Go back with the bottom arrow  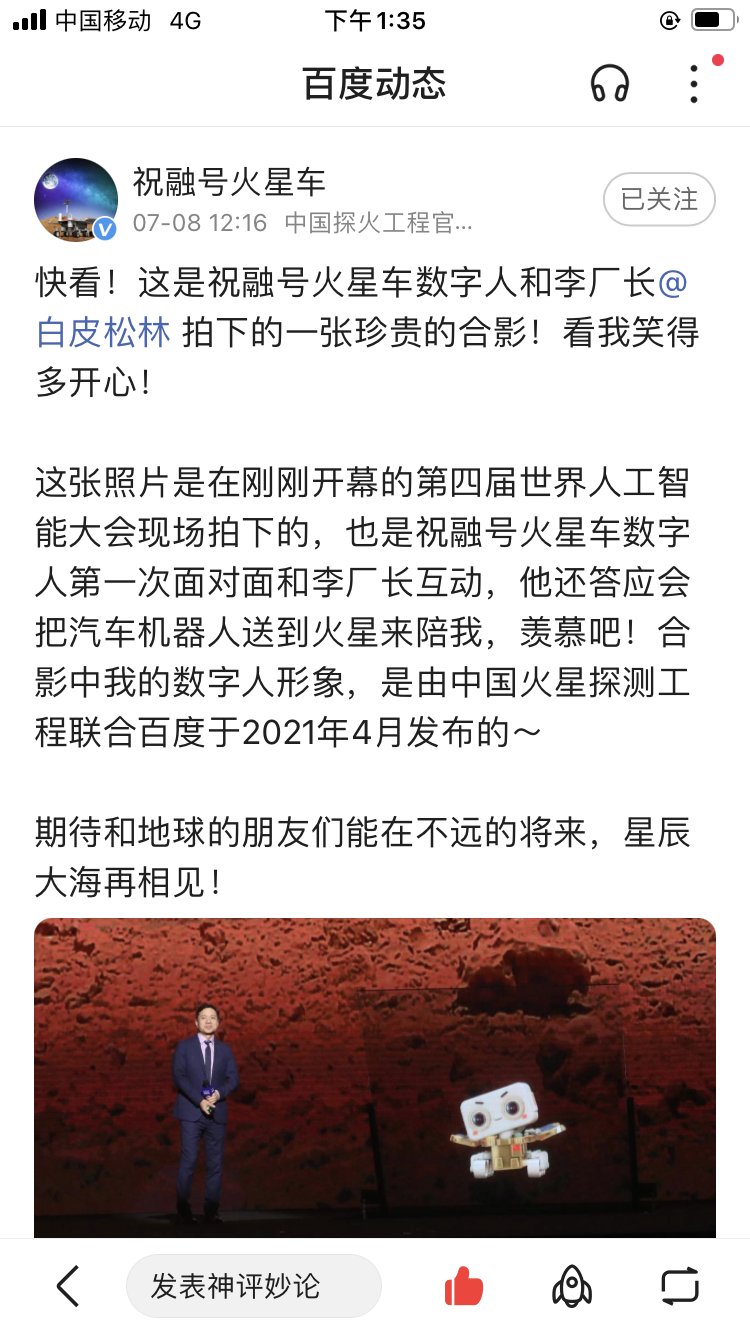click(67, 1286)
